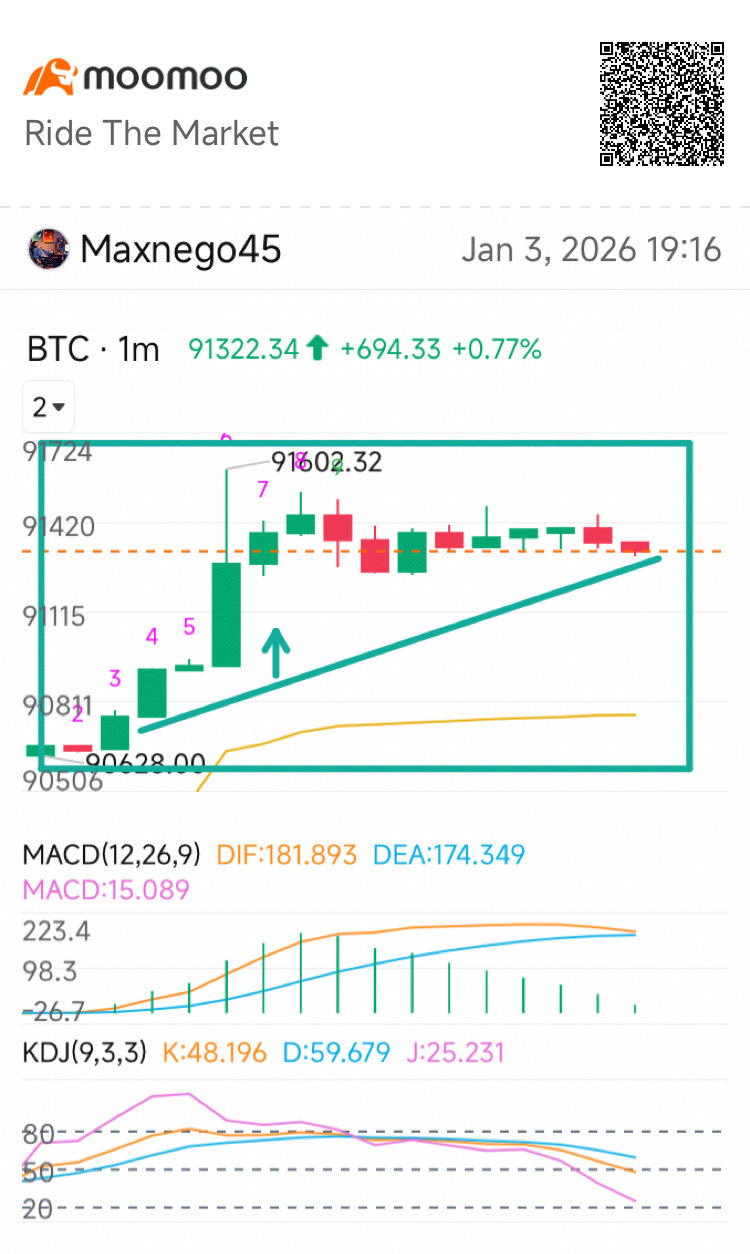
Task: Open MACD(12,26,9) parameter settings
Action: click(x=110, y=856)
